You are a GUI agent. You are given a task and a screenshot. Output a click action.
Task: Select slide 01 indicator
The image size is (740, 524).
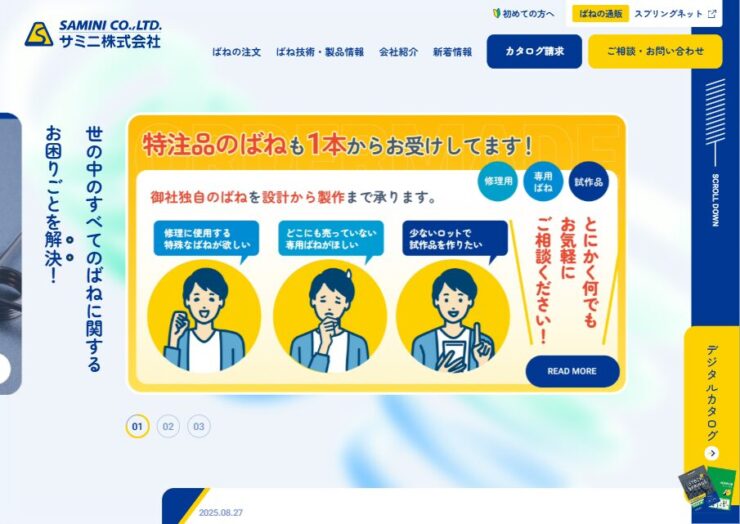click(x=137, y=427)
